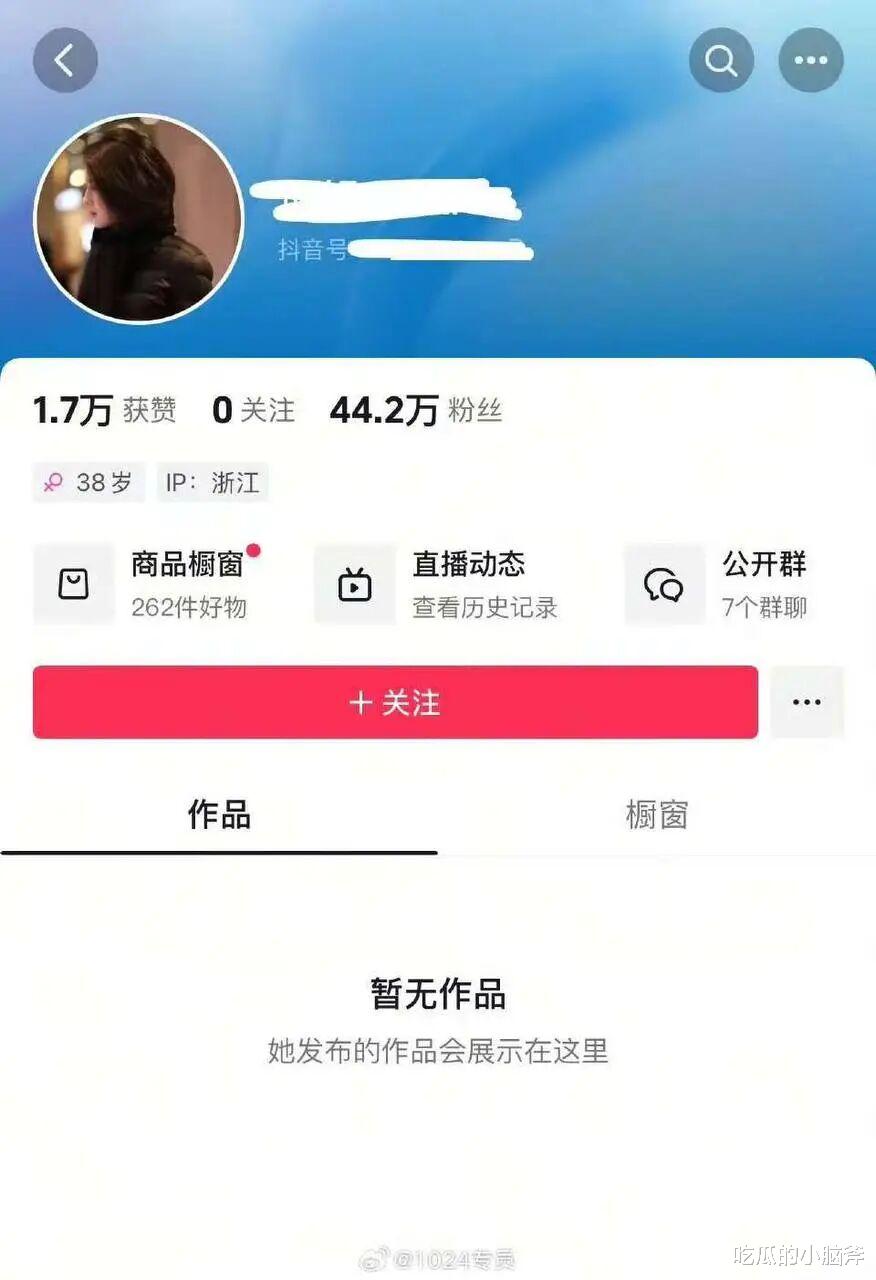Screen dimensions: 876x1280
Task: Open search from the profile header
Action: pyautogui.click(x=721, y=60)
